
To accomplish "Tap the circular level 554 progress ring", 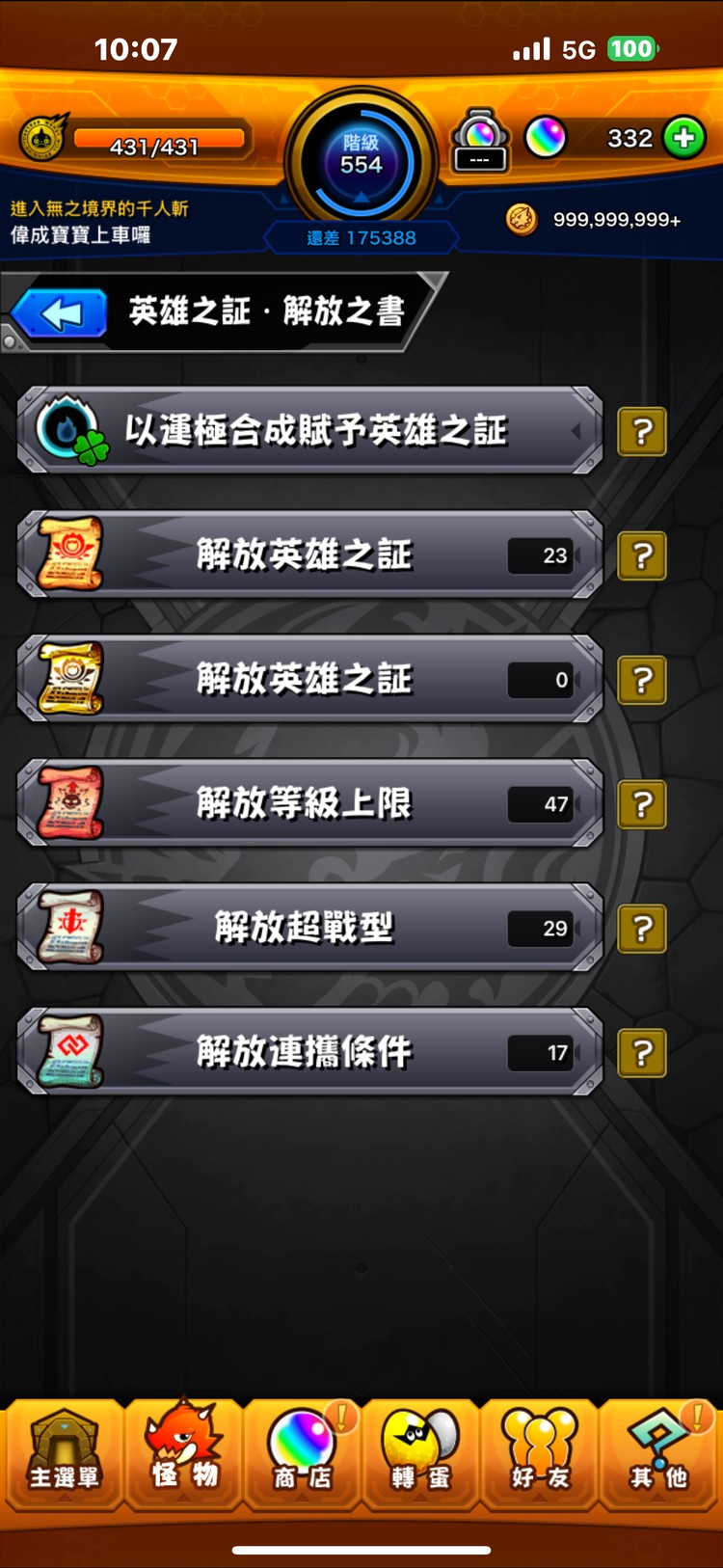I will (361, 159).
